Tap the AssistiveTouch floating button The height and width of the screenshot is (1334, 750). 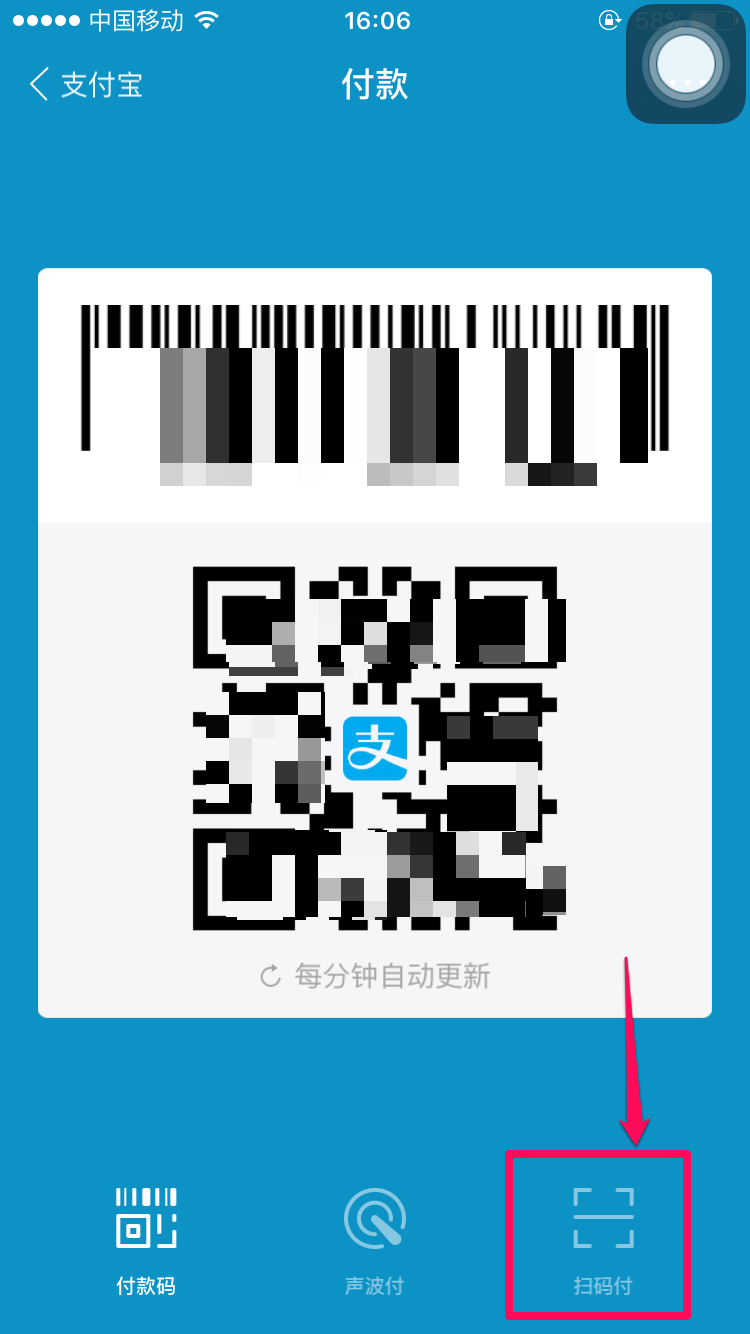tap(685, 66)
